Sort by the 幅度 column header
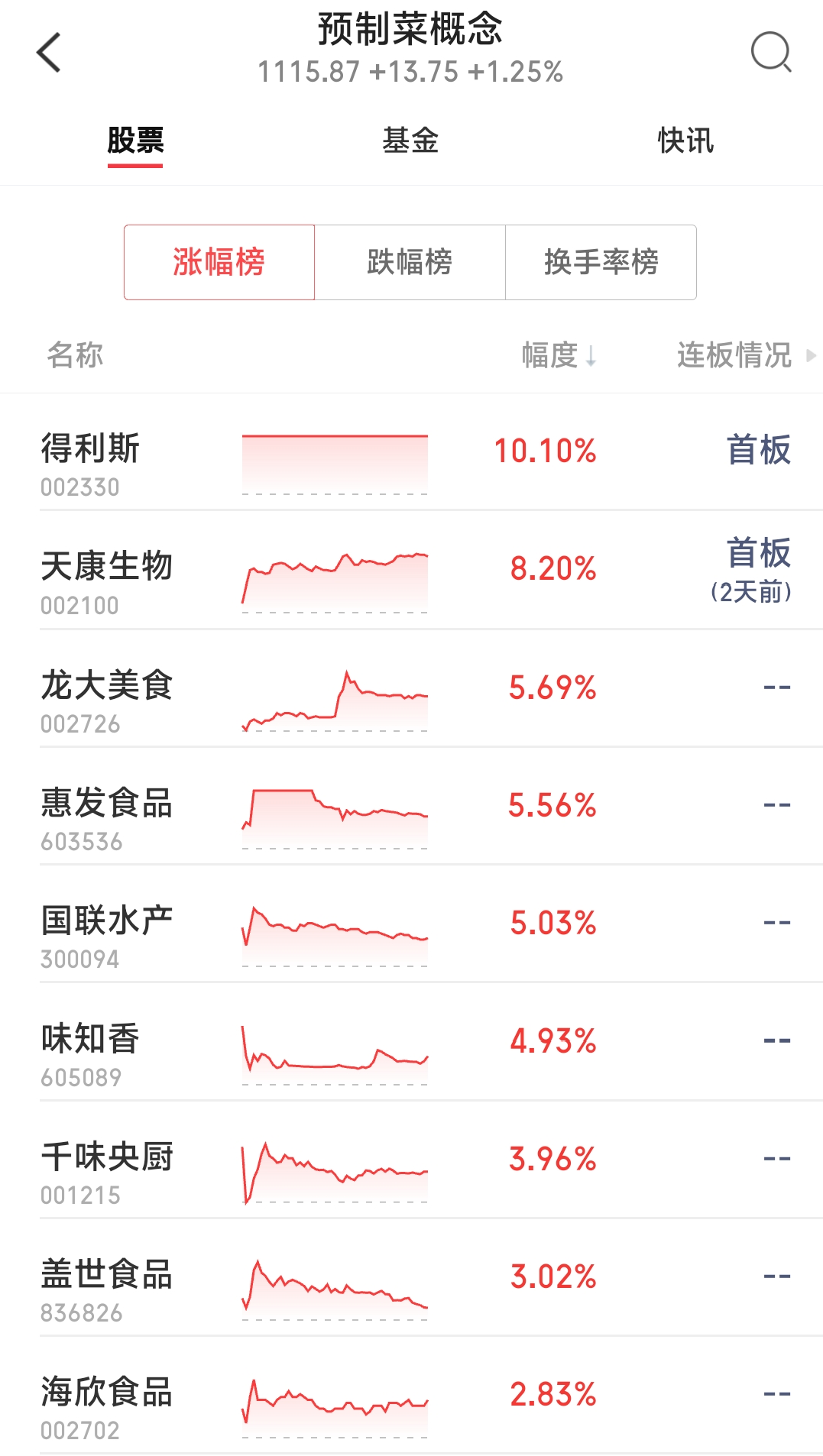 point(559,355)
